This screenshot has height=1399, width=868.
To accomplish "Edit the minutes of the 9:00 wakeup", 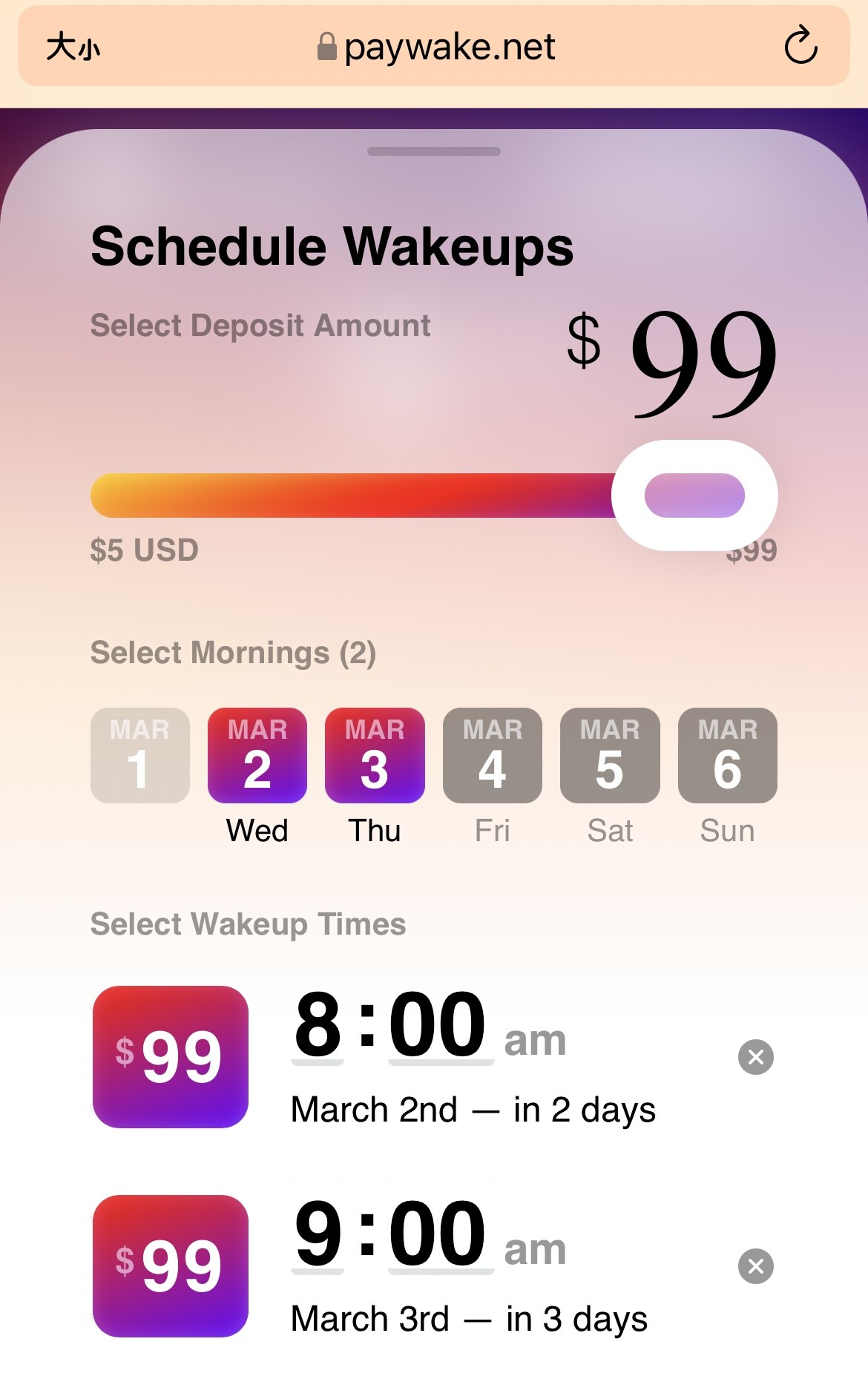I will pyautogui.click(x=438, y=1234).
